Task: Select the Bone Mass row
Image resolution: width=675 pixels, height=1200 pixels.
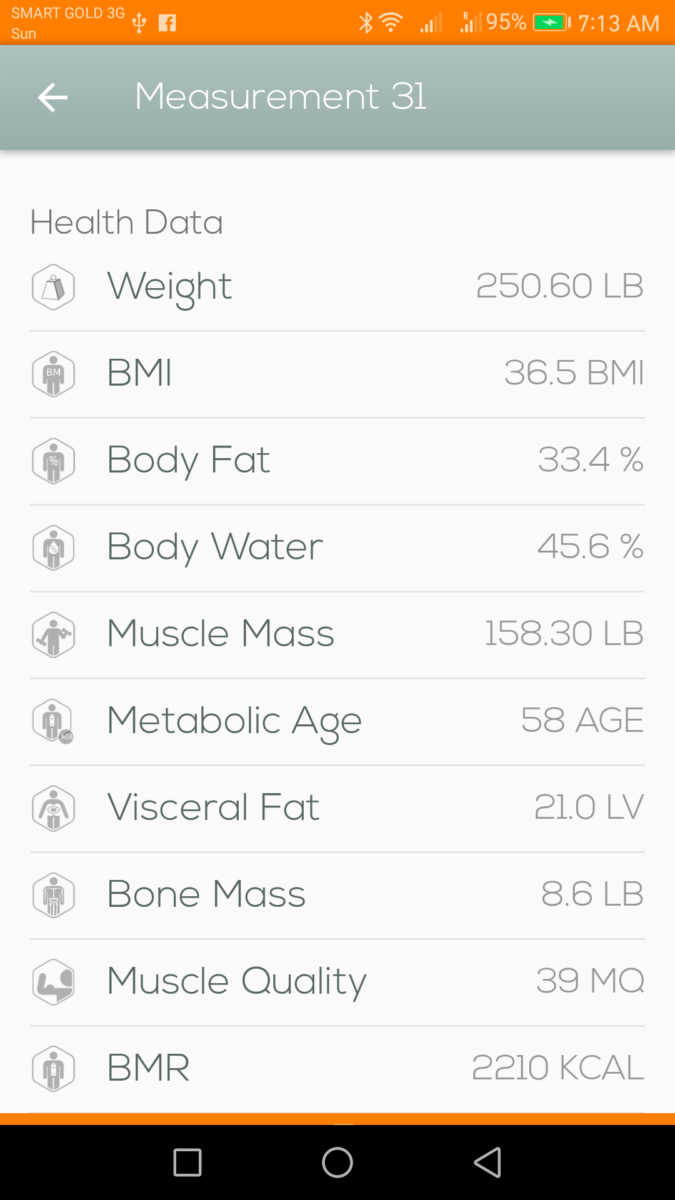Action: click(x=337, y=896)
